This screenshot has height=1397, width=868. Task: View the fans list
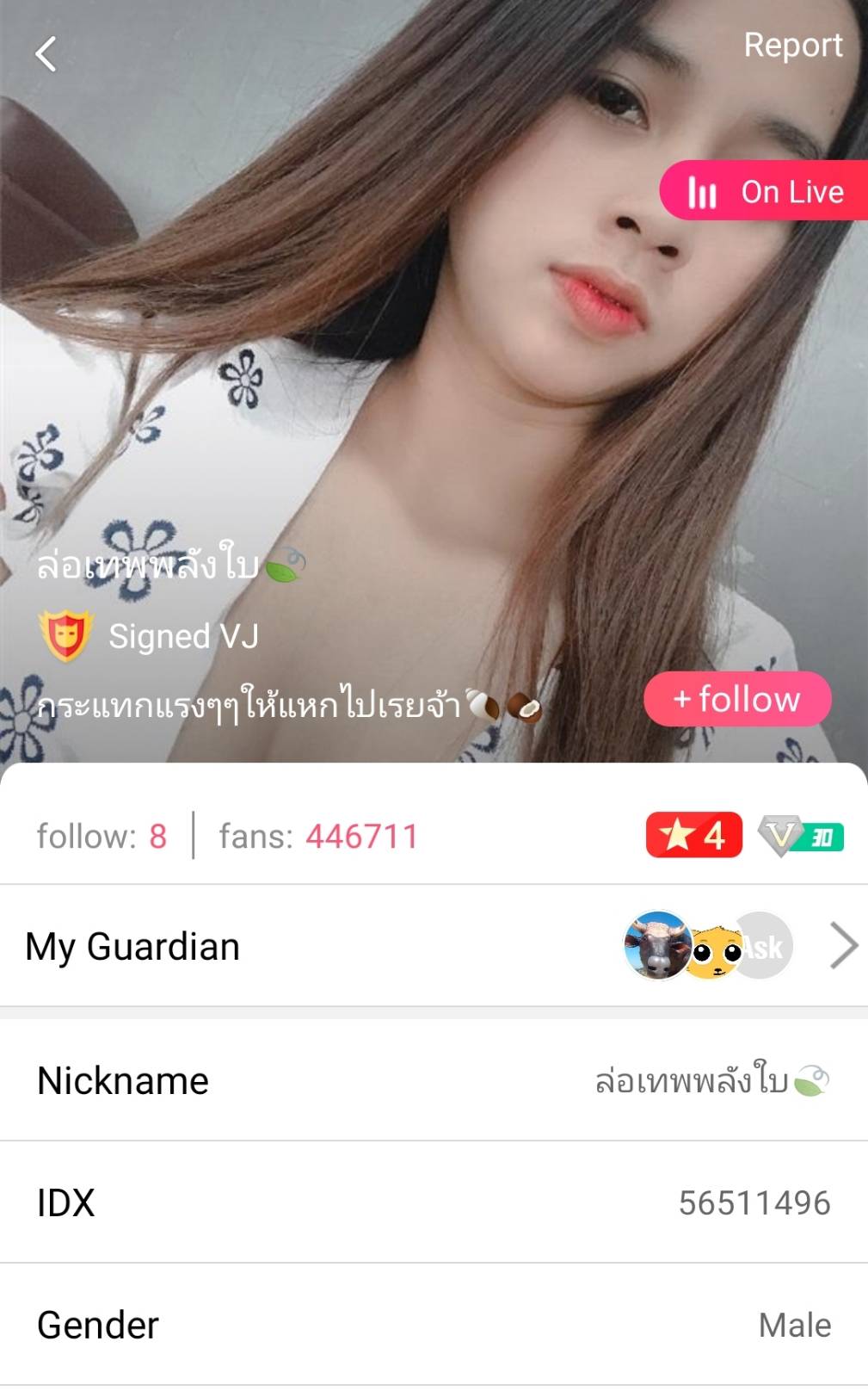(x=318, y=836)
